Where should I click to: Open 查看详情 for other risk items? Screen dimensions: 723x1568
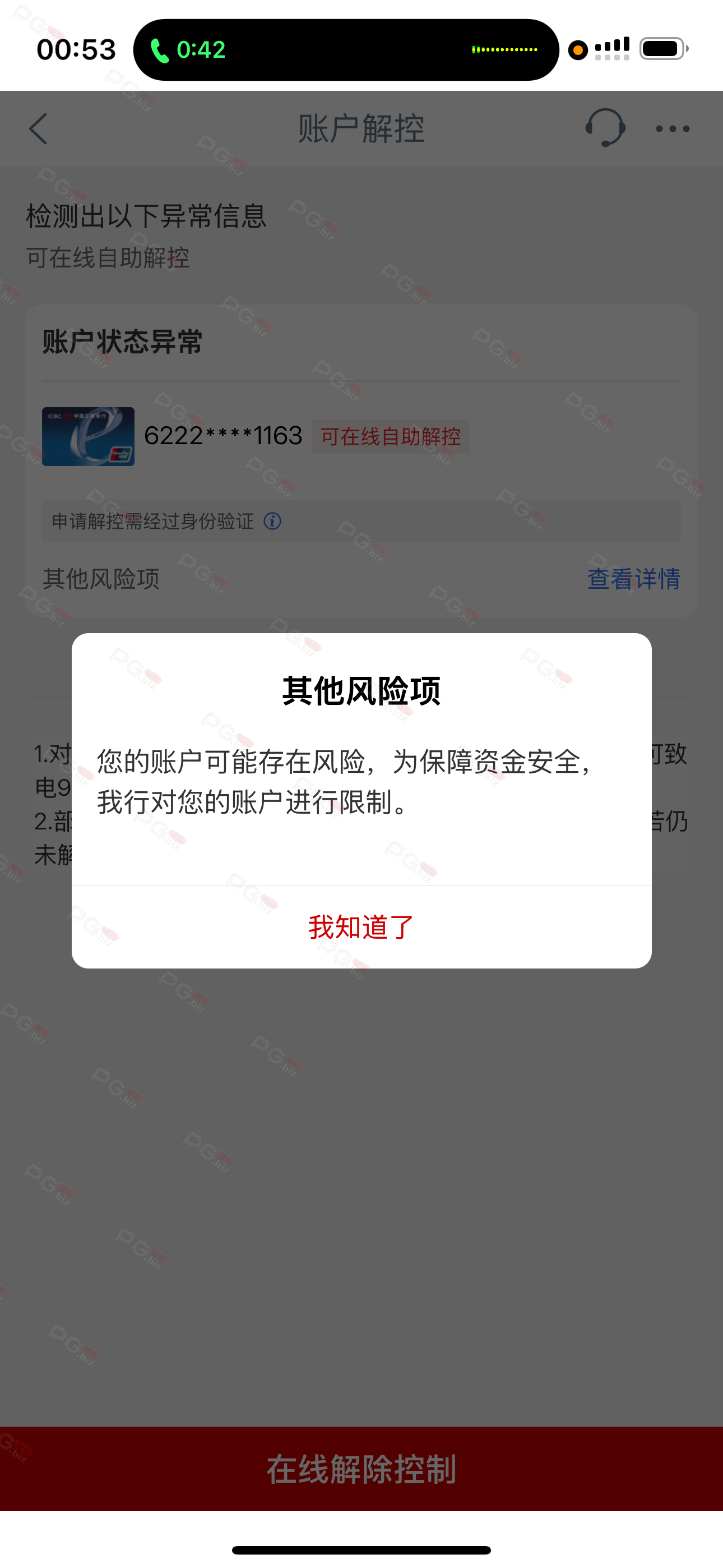[633, 579]
